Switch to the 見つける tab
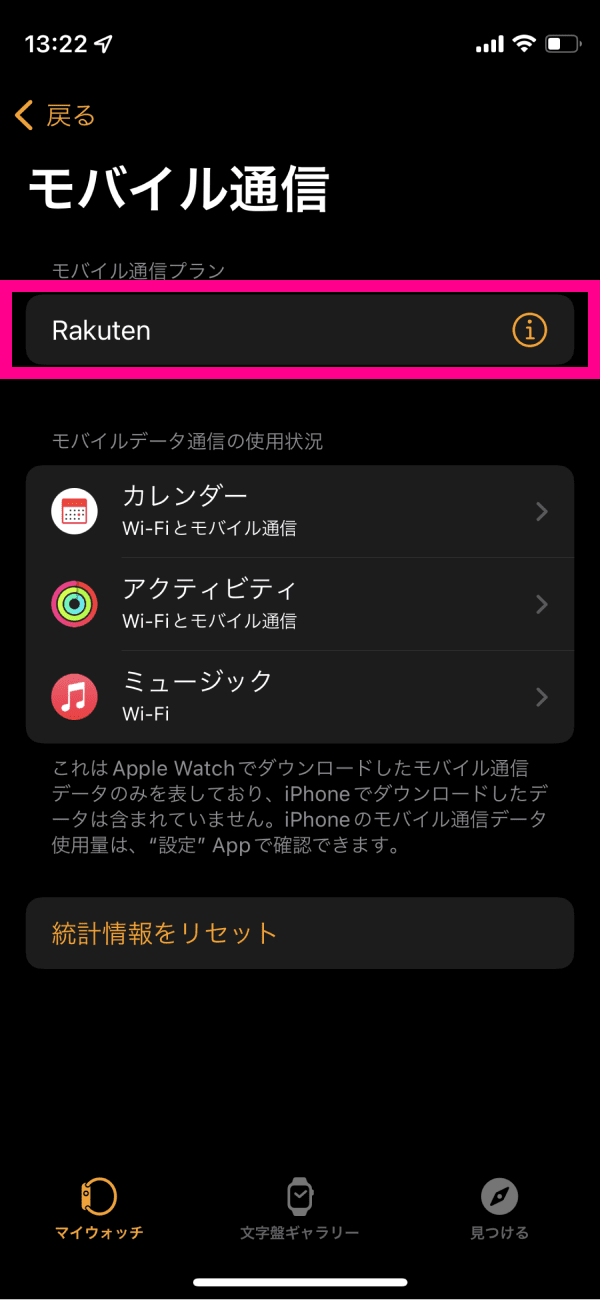Screen dimensions: 600x1300 [x=499, y=1208]
